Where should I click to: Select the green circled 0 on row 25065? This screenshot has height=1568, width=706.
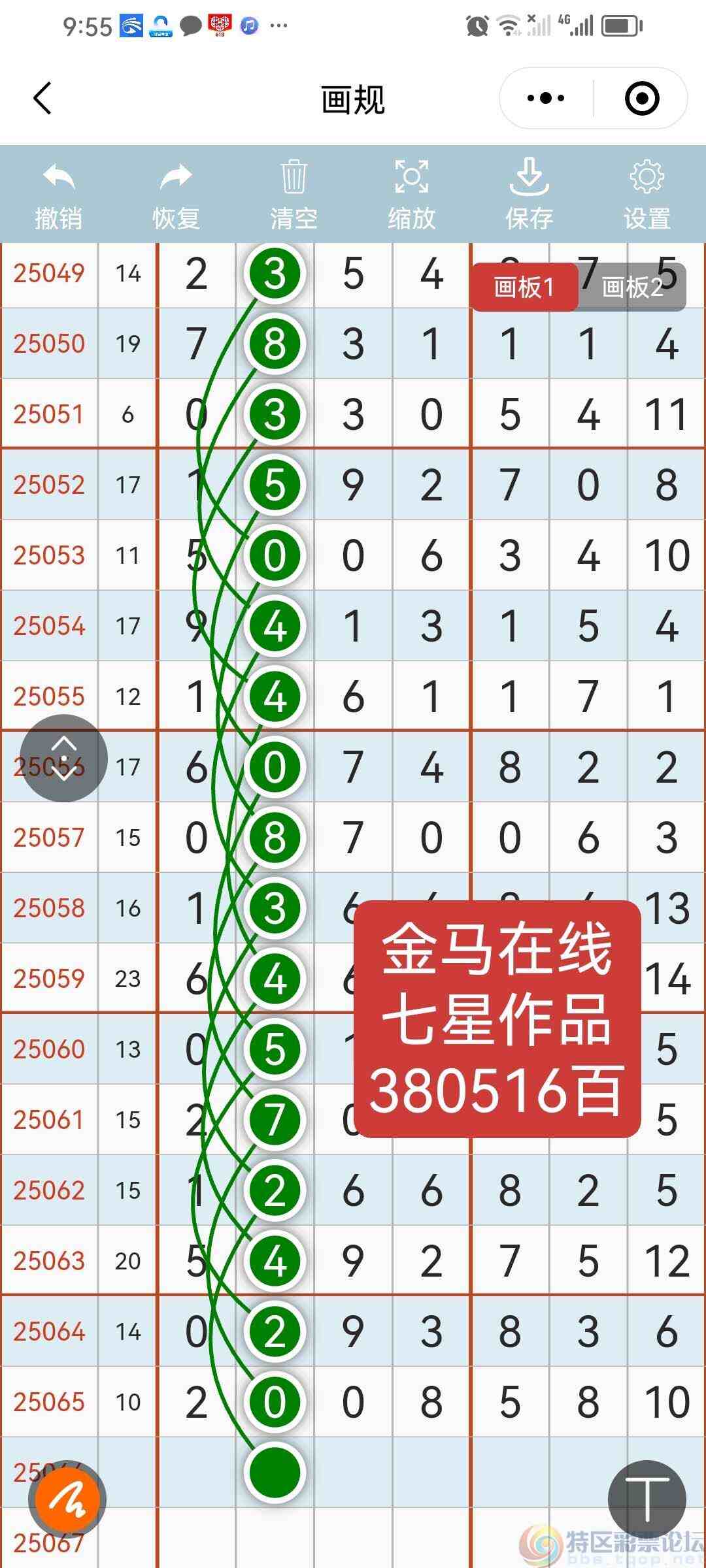coord(275,1401)
